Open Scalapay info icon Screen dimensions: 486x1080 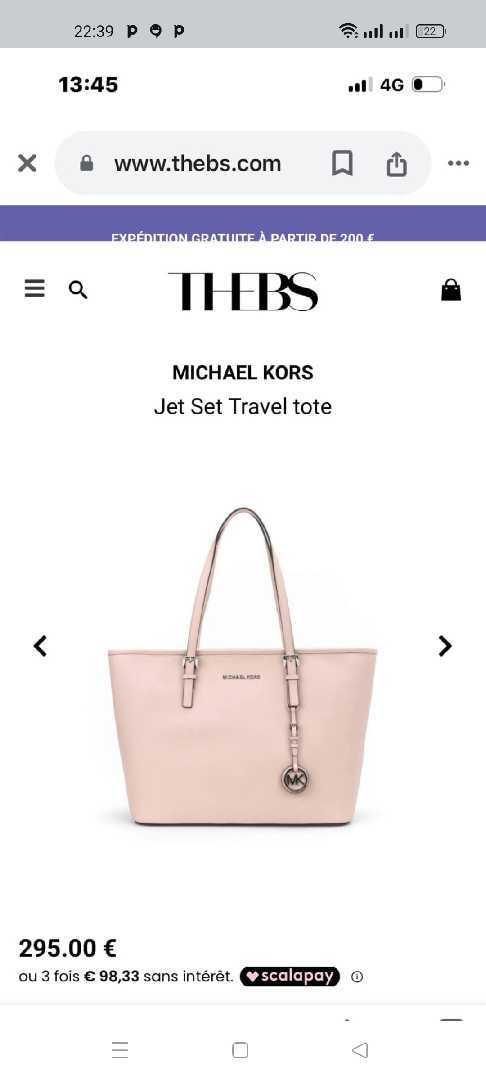357,976
